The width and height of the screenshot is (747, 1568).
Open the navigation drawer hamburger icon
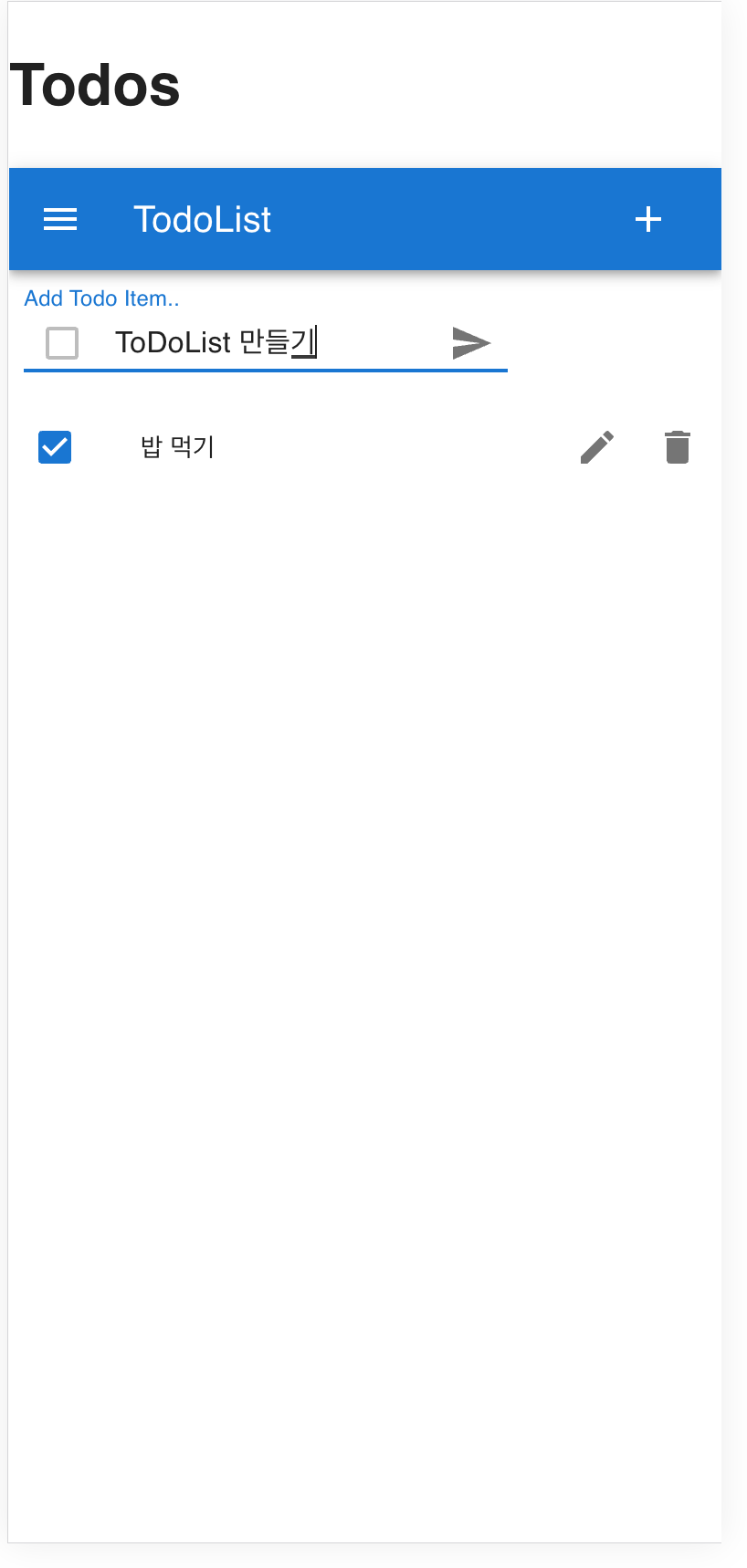pos(60,219)
